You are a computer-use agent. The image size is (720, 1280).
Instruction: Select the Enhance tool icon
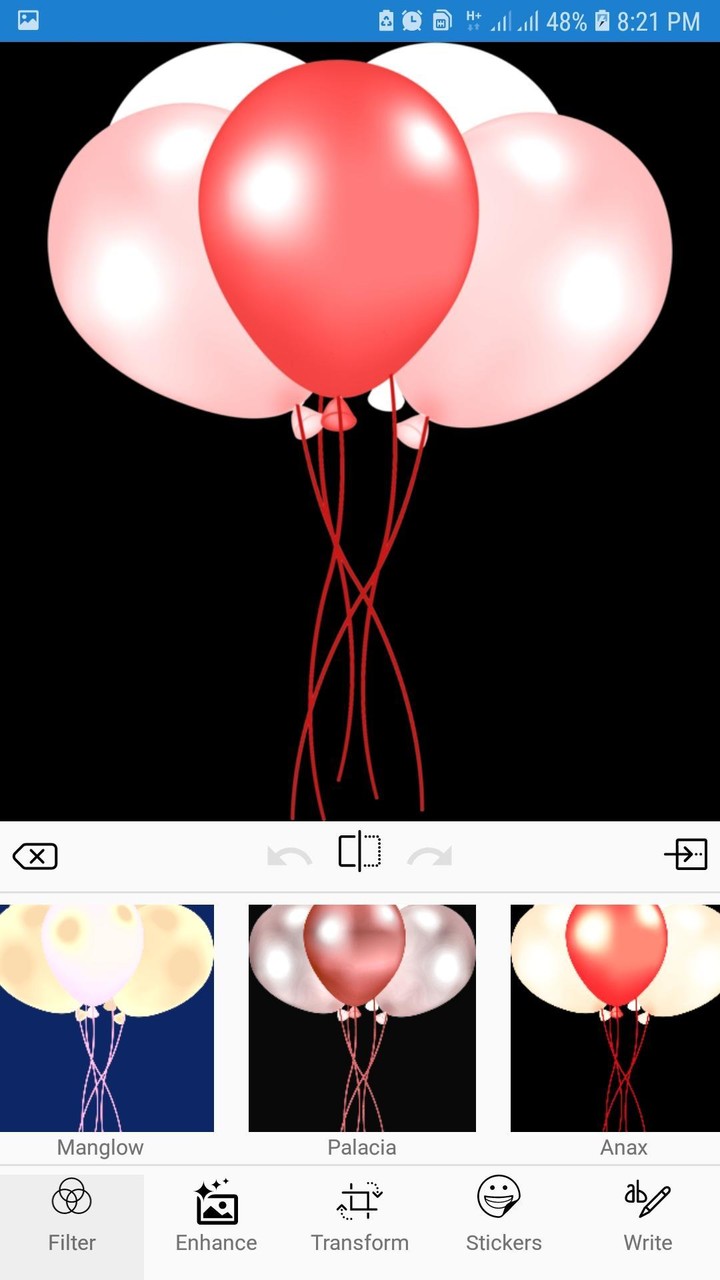tap(216, 1203)
